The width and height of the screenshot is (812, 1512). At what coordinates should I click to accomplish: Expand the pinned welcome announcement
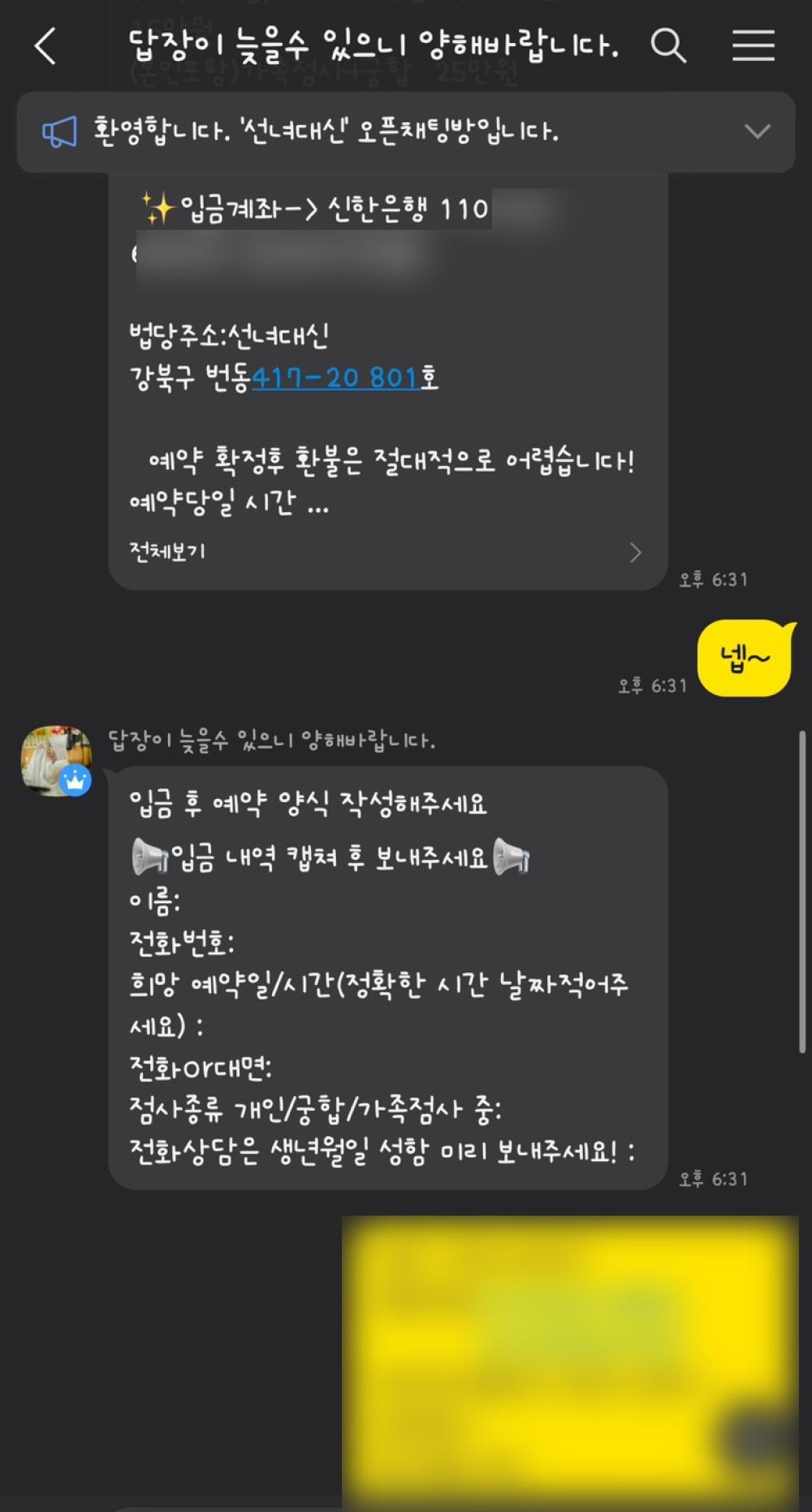pyautogui.click(x=757, y=132)
